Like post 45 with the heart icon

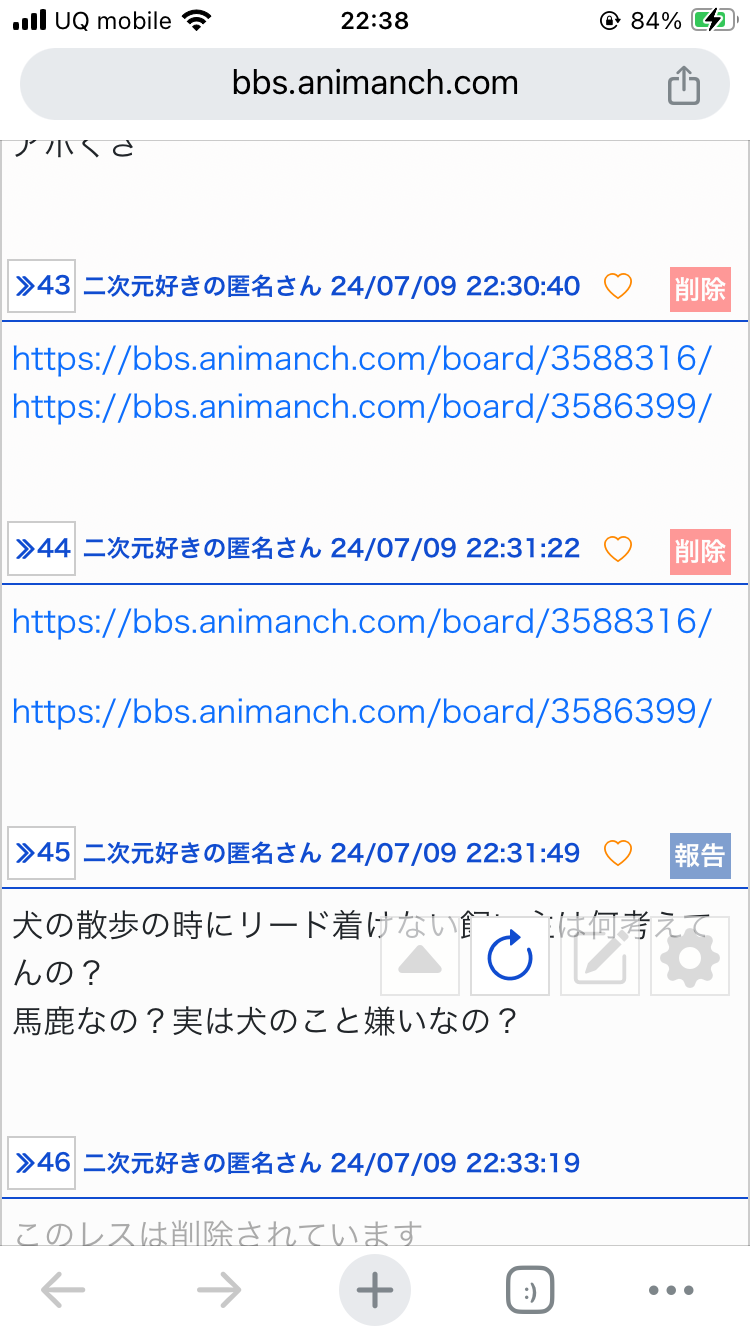pos(618,853)
